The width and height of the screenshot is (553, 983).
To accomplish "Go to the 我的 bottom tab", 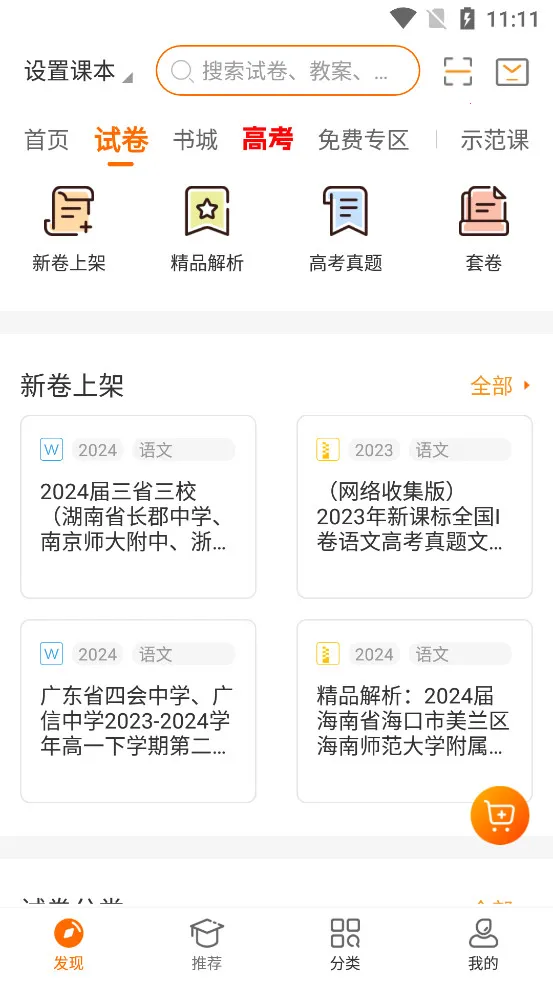I will 483,945.
